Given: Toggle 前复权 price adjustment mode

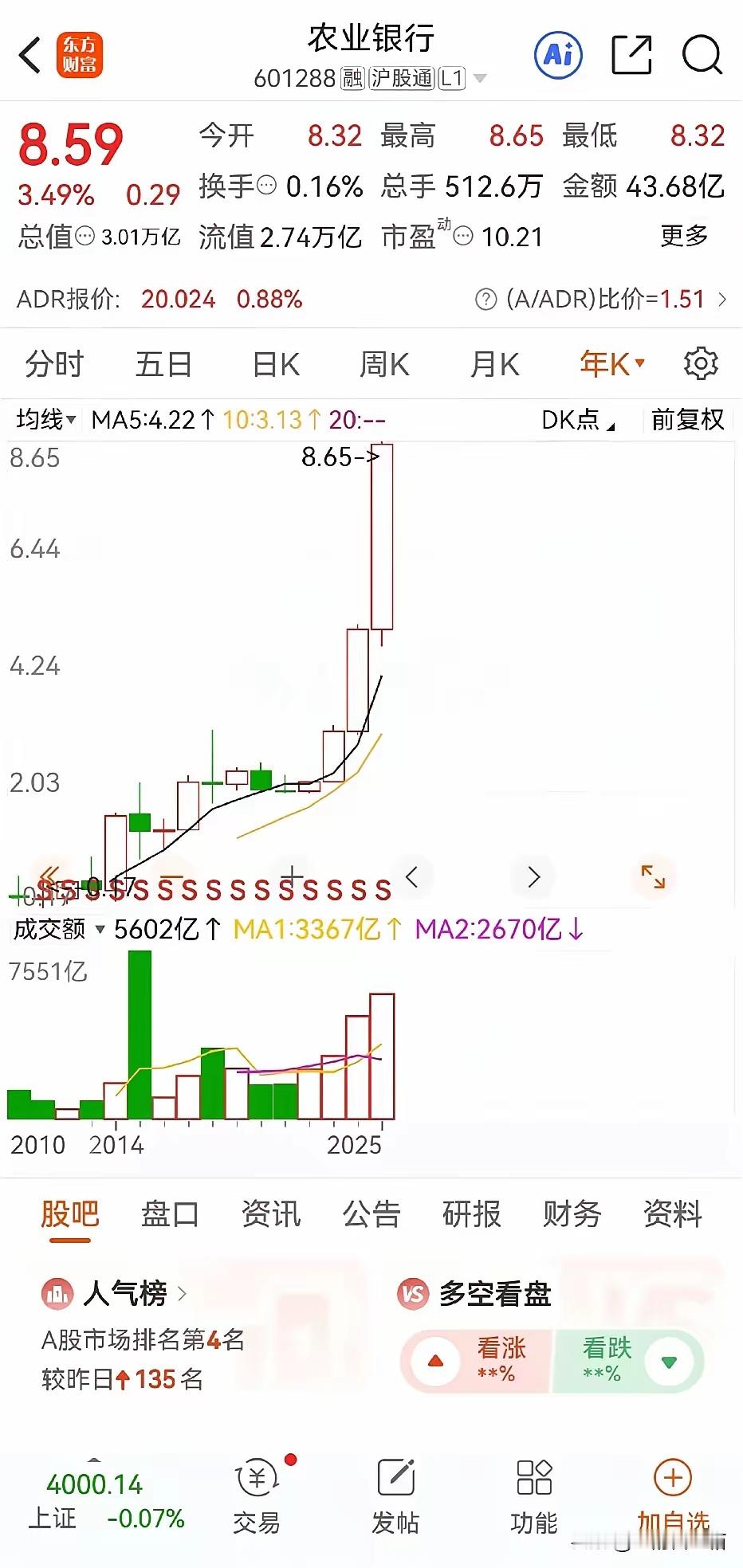Looking at the screenshot, I should coord(686,420).
